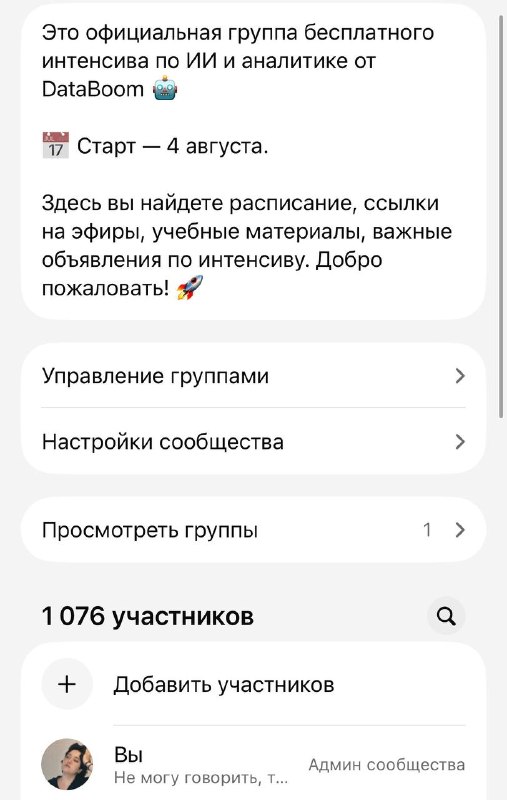This screenshot has width=507, height=800.
Task: Tap Добавить участников
Action: (x=254, y=684)
